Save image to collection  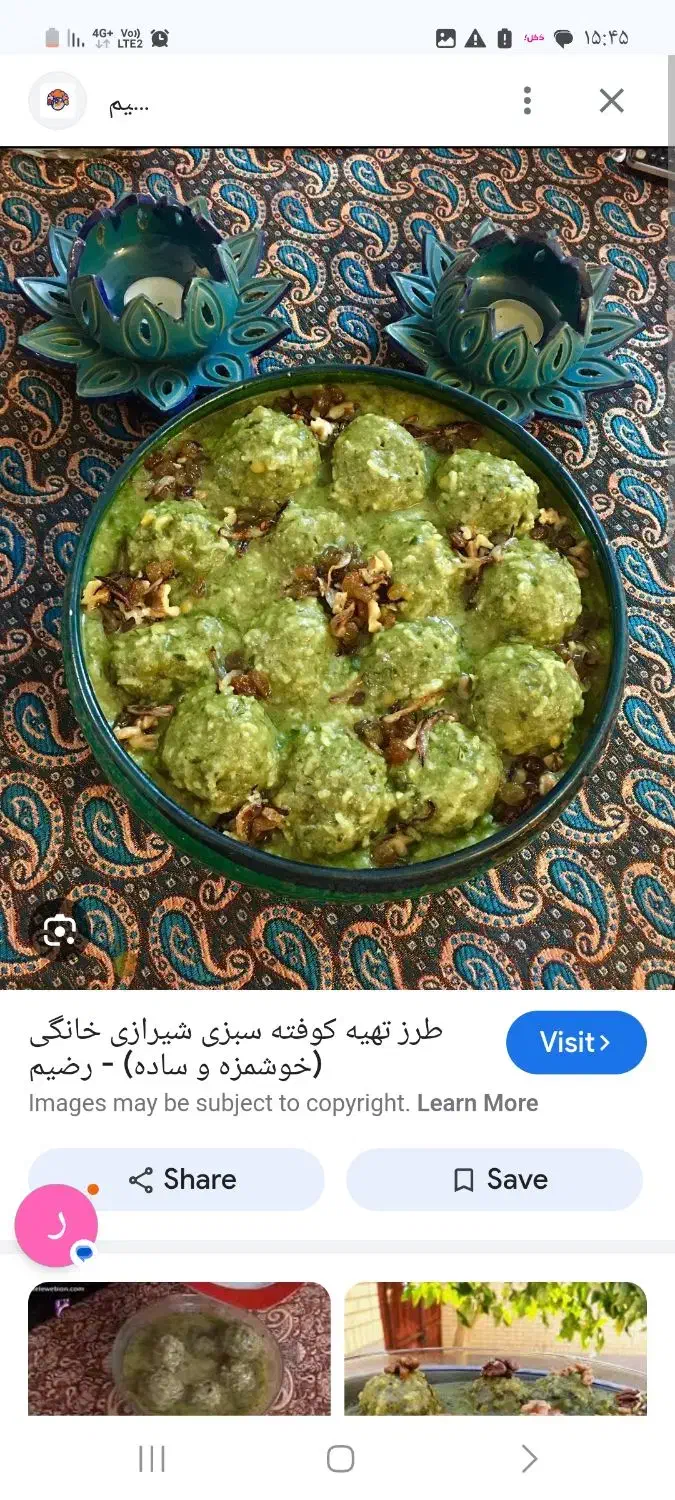tap(494, 1179)
